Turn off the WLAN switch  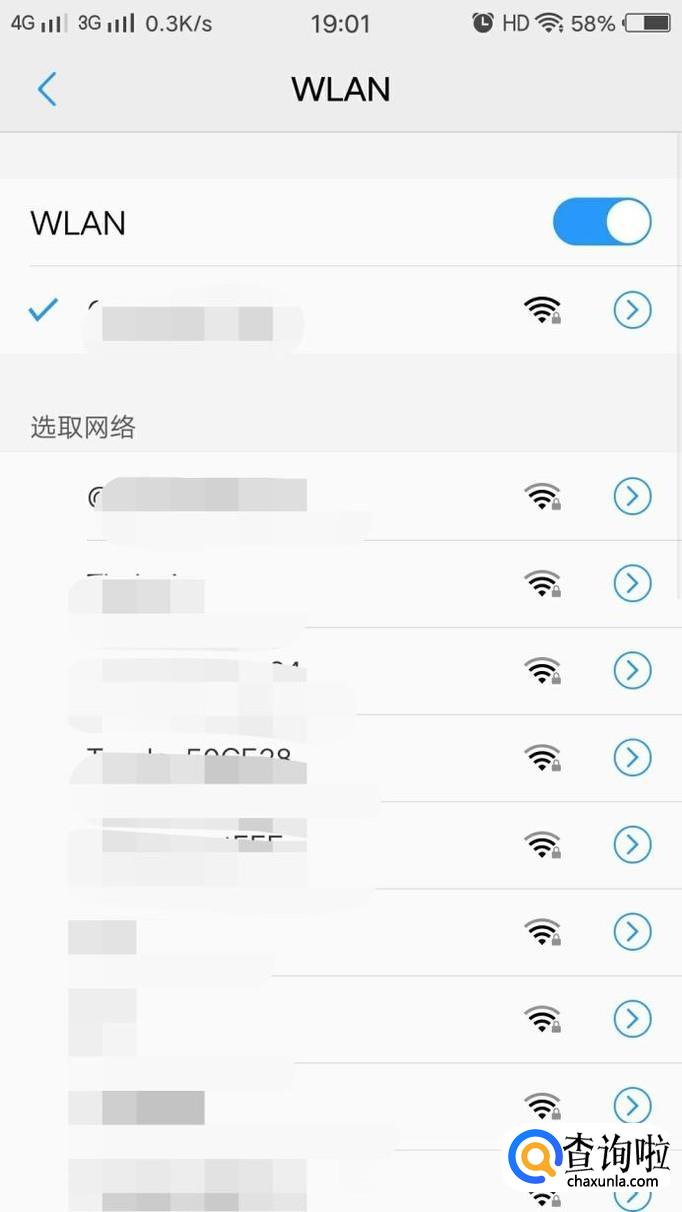coord(602,222)
